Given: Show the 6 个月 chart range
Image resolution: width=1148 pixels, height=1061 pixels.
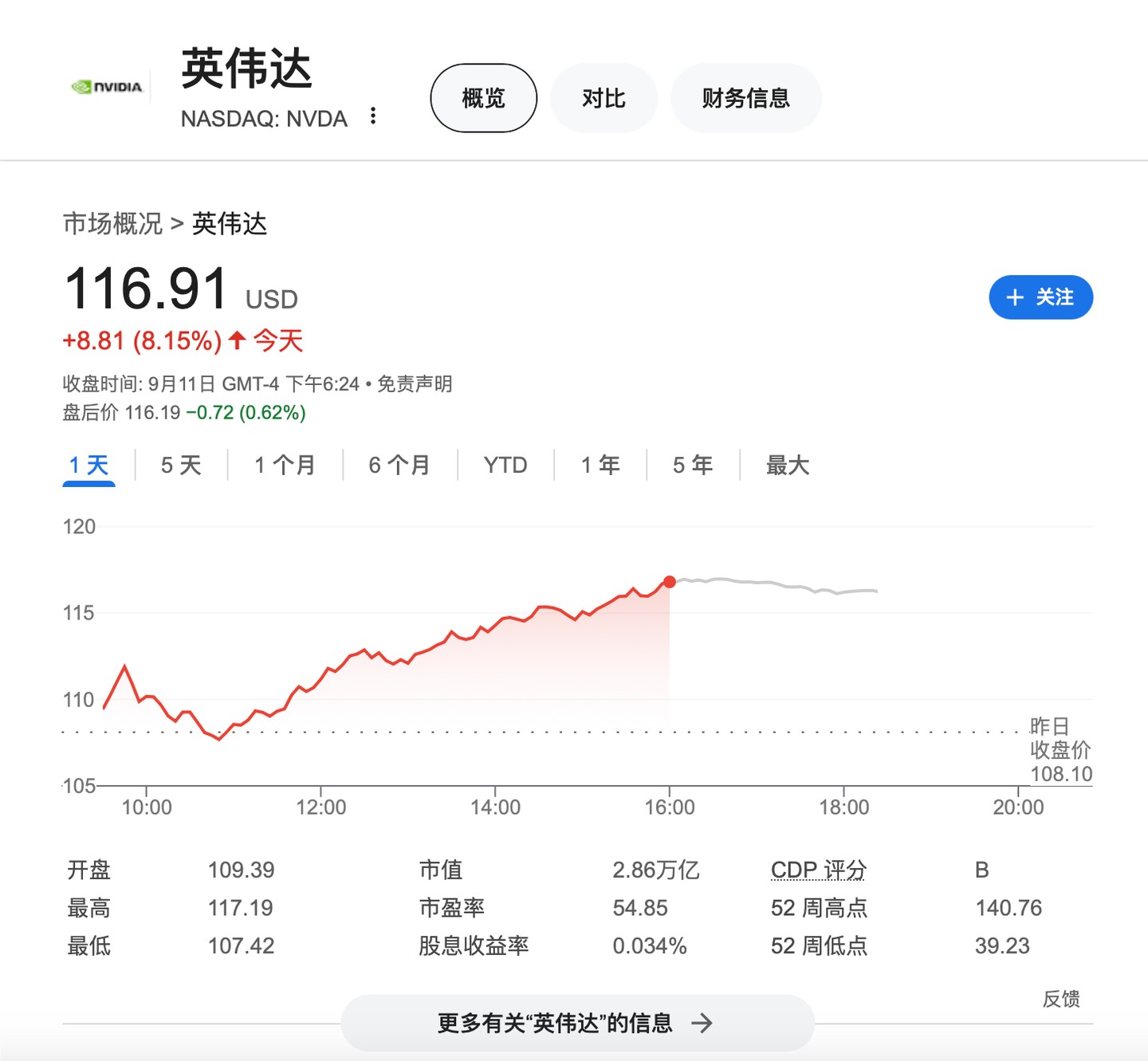Looking at the screenshot, I should tap(399, 465).
